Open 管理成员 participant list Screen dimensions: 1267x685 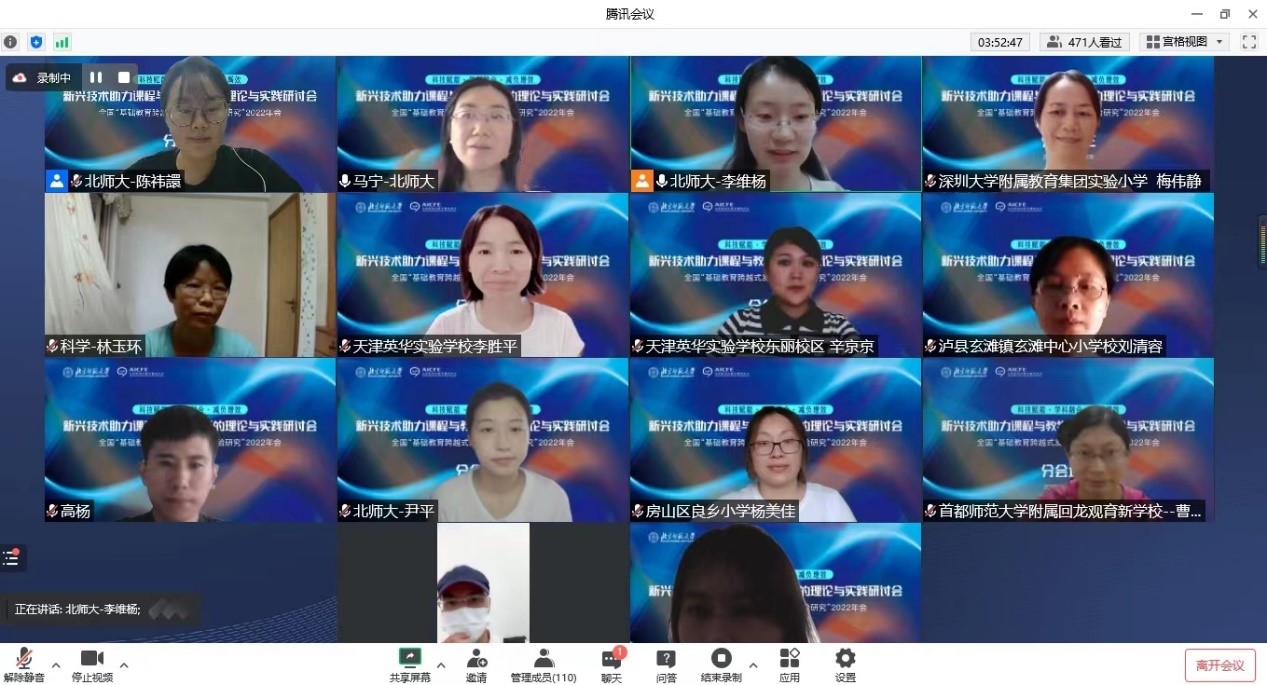tap(543, 664)
